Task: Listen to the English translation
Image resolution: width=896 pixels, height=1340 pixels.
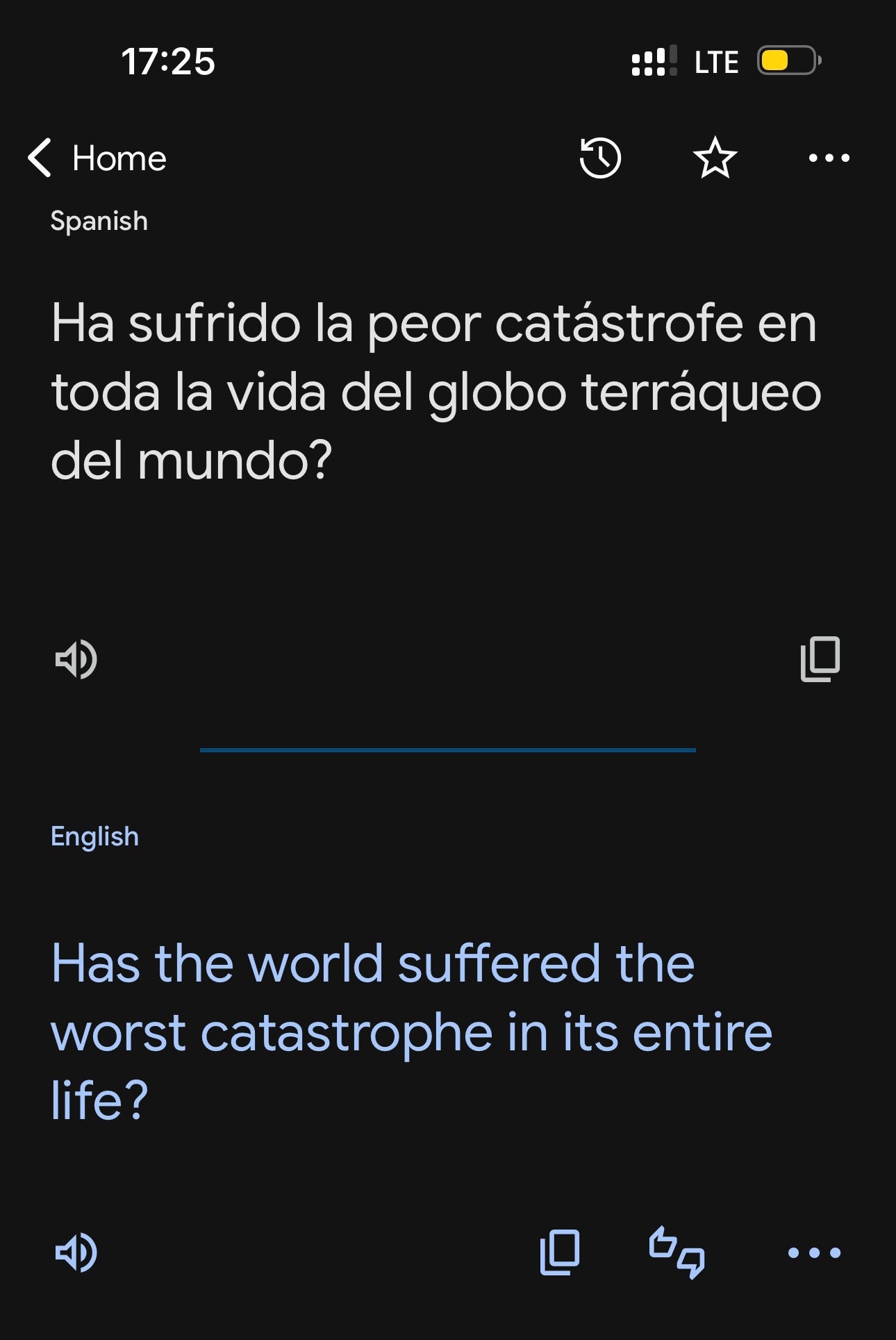Action: point(76,1252)
